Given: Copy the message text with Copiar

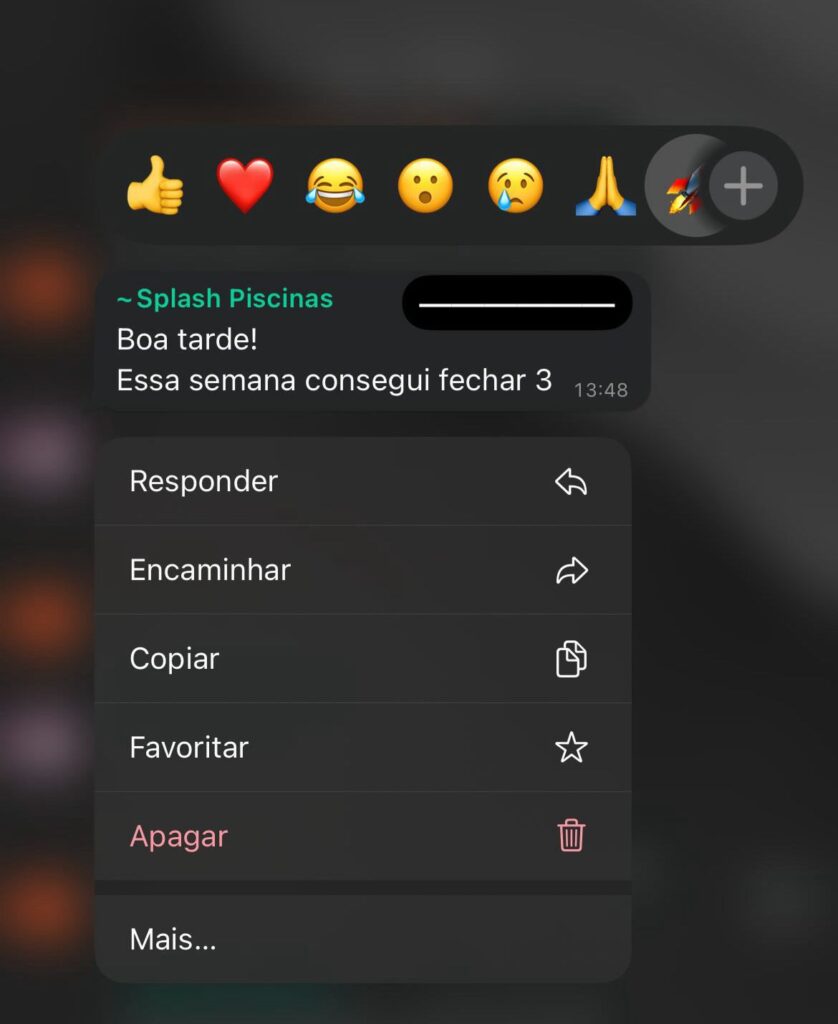Looking at the screenshot, I should 362,659.
